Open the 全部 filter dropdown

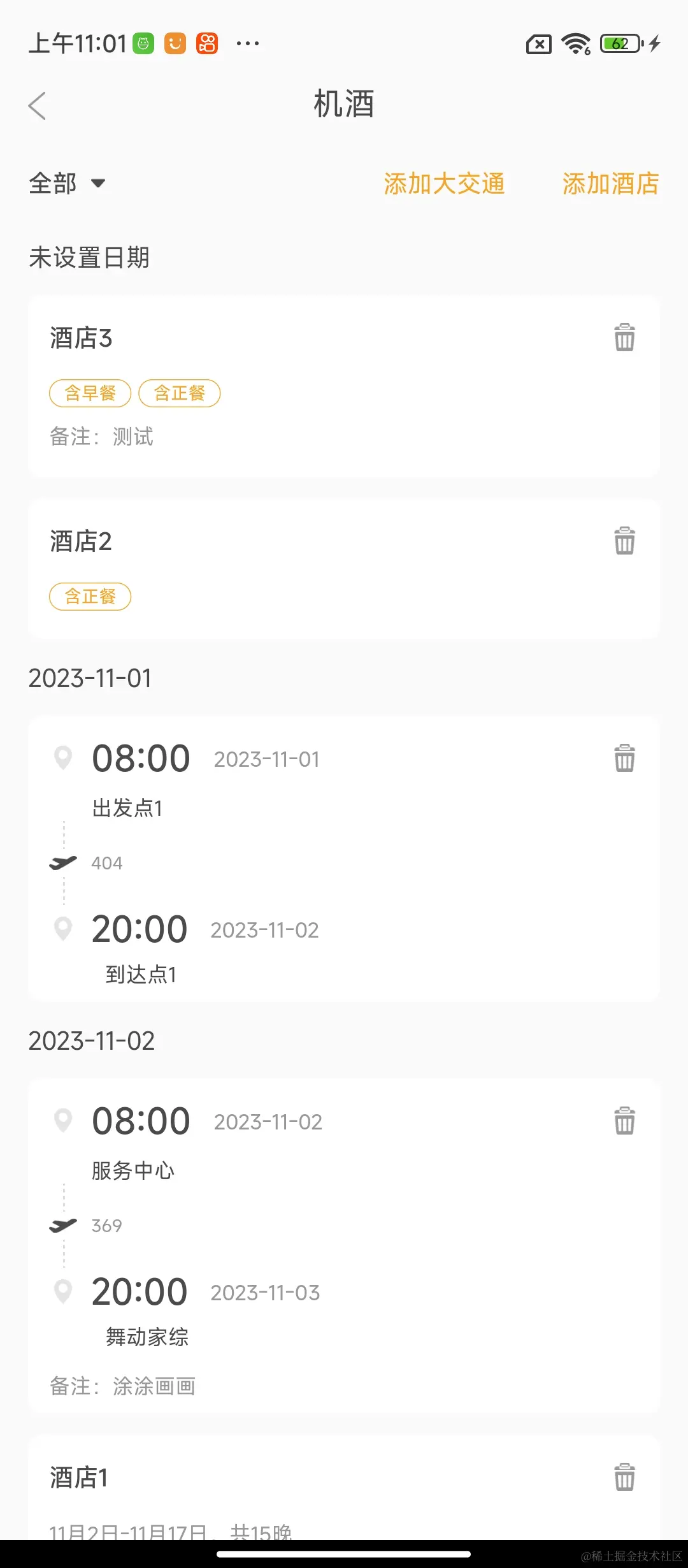[x=68, y=183]
